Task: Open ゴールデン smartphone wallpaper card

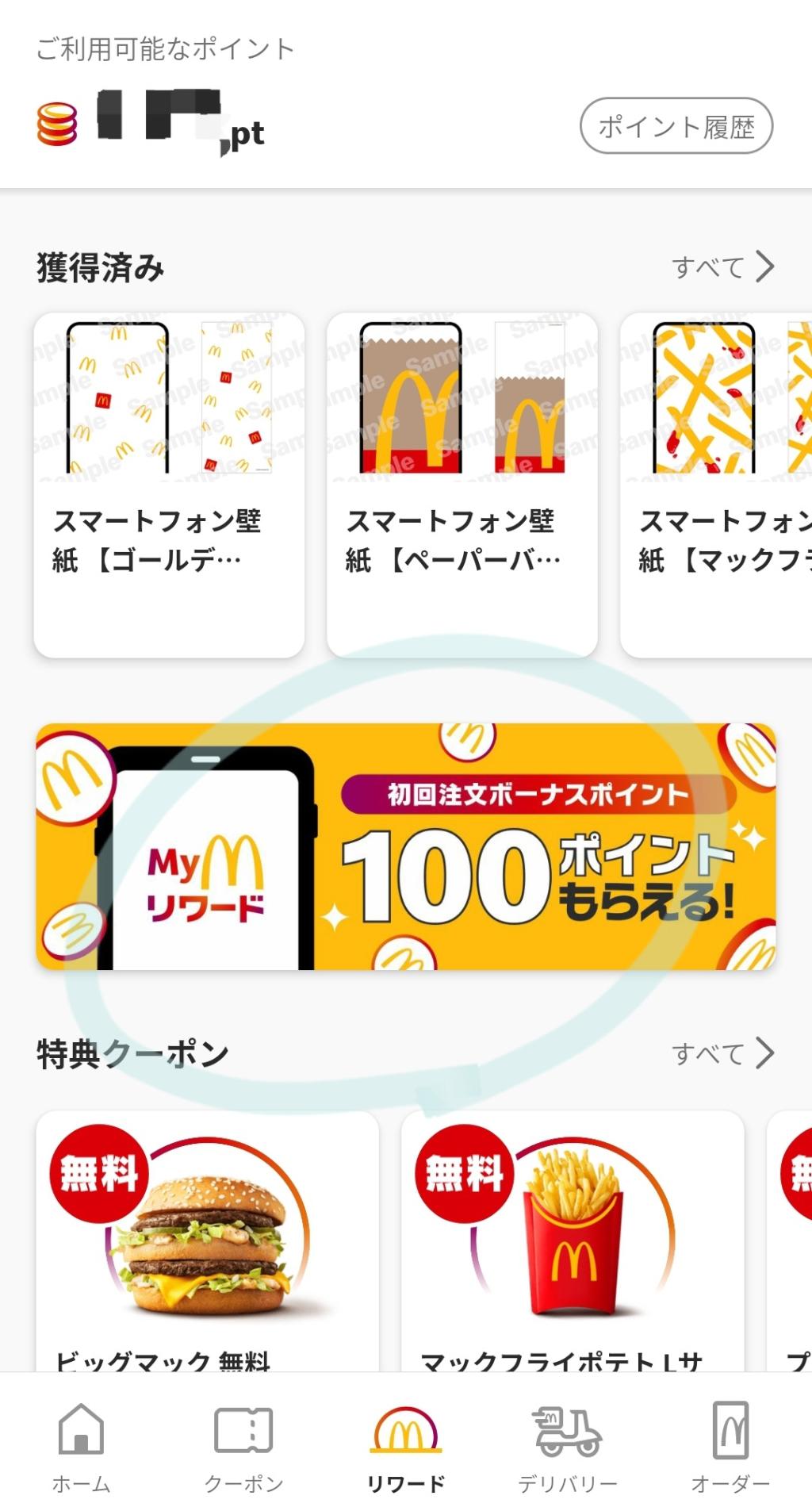Action: click(x=169, y=484)
